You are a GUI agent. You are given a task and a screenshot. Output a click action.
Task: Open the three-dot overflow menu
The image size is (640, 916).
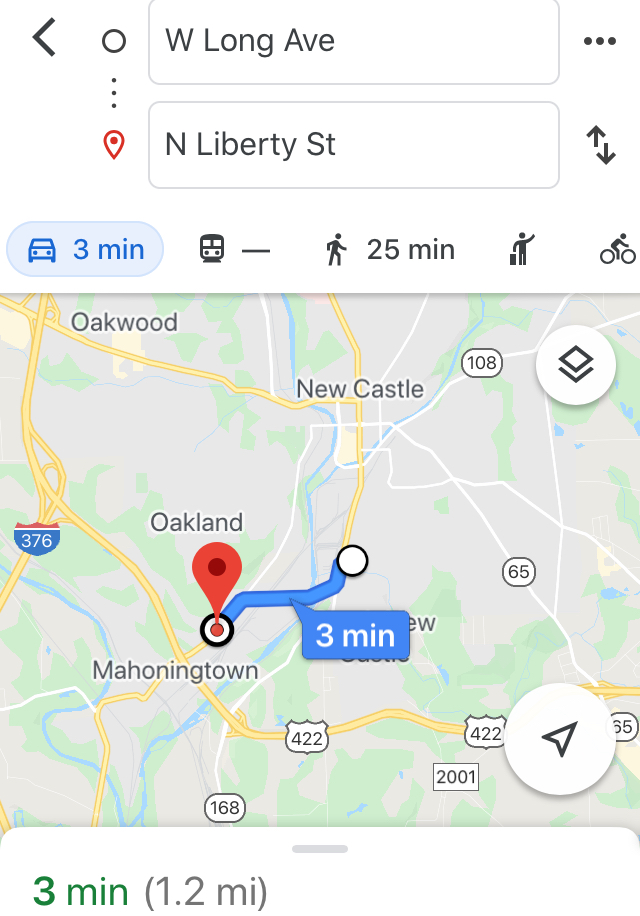(x=599, y=41)
